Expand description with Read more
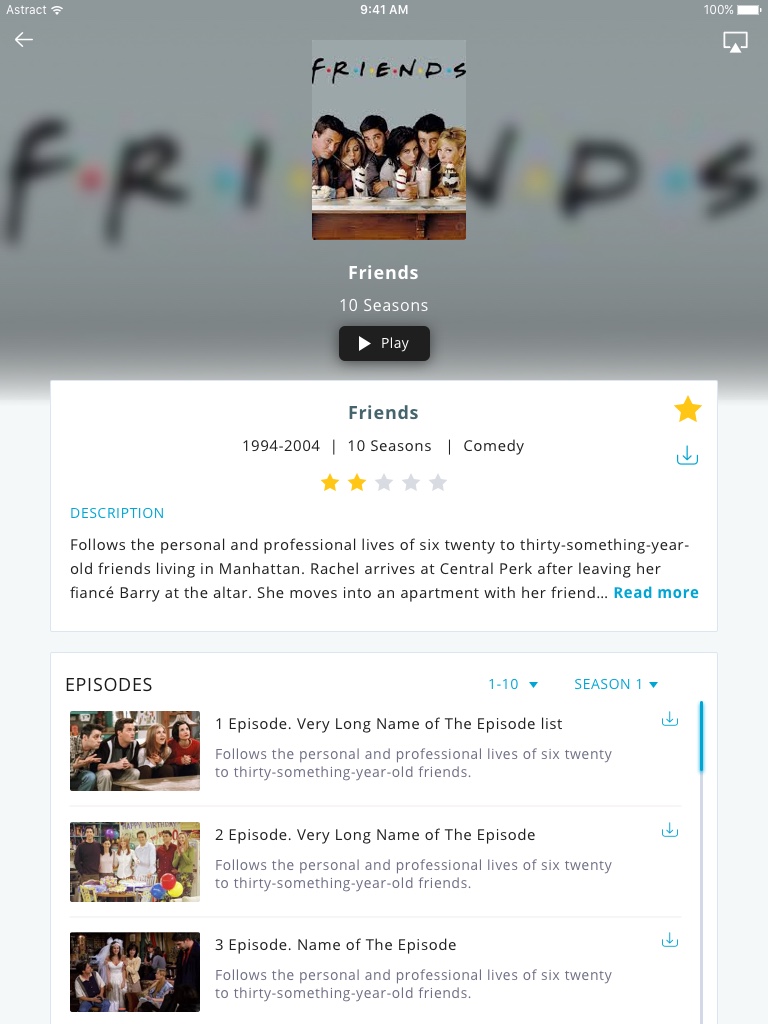 click(655, 593)
